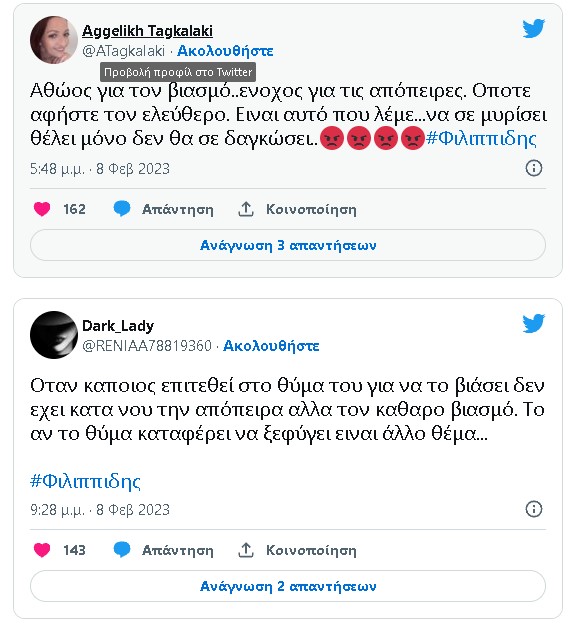Follow @RENIAA78819360 via Ακολουθήστε

click(271, 346)
